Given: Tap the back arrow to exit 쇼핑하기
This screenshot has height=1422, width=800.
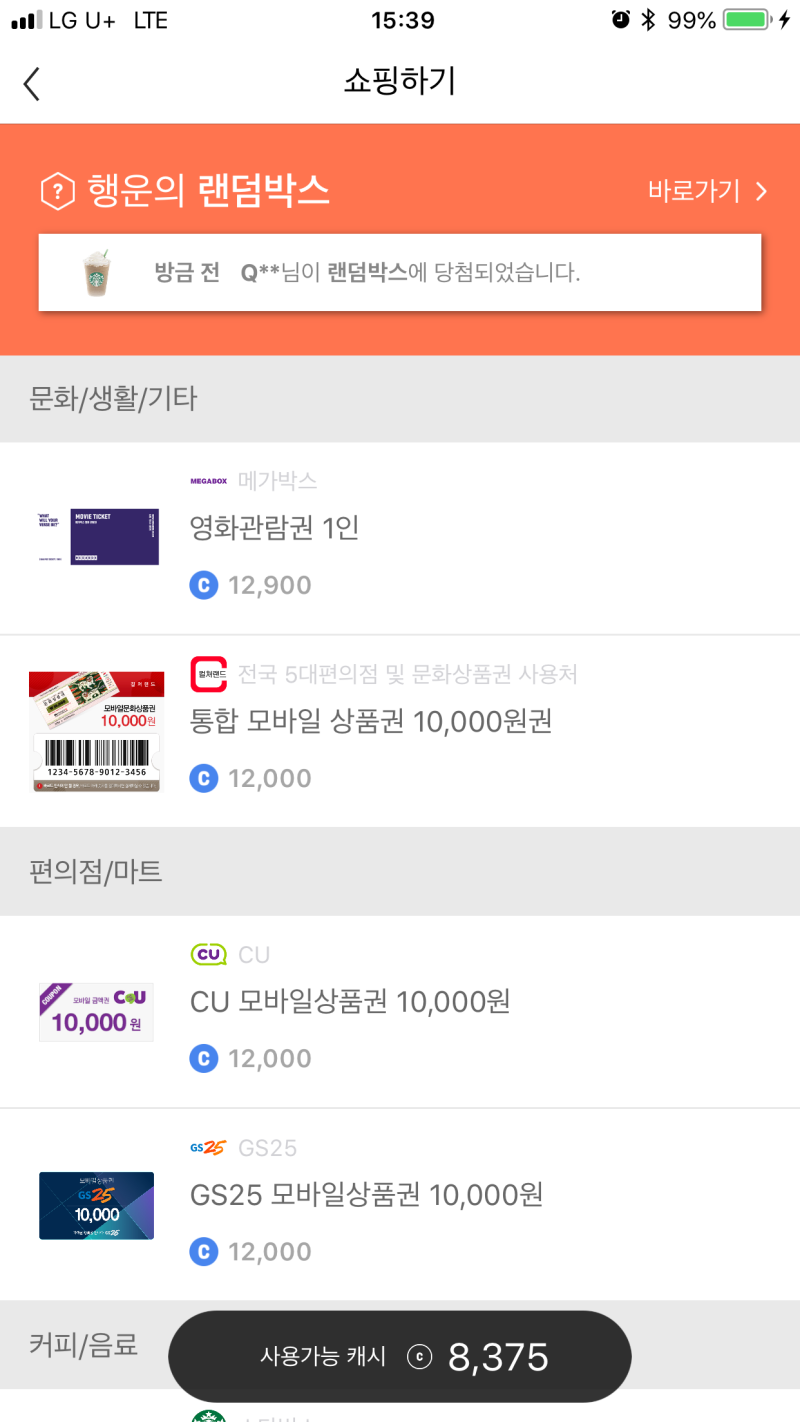Looking at the screenshot, I should coord(31,84).
